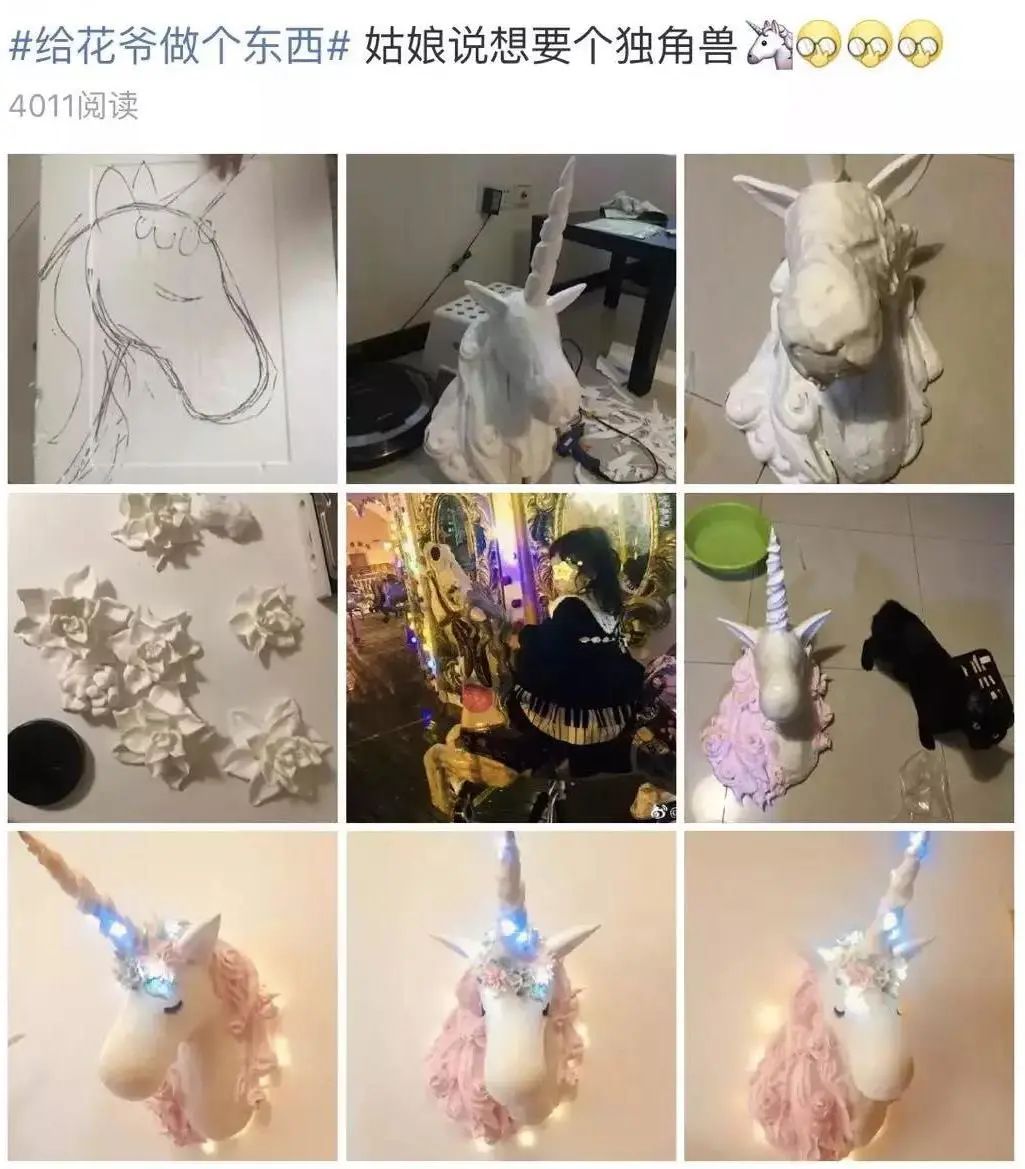Image resolution: width=1025 pixels, height=1169 pixels.
Task: View the white clay flowers photo
Action: pos(172,657)
